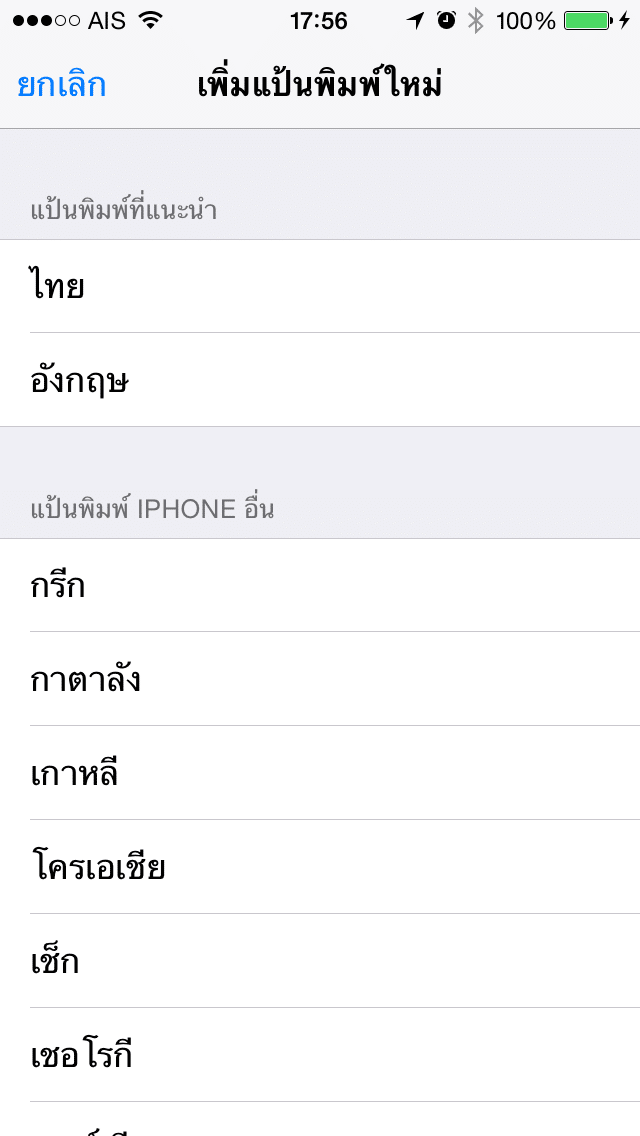The height and width of the screenshot is (1136, 640).
Task: Choose the เช็ก keyboard
Action: pos(320,961)
